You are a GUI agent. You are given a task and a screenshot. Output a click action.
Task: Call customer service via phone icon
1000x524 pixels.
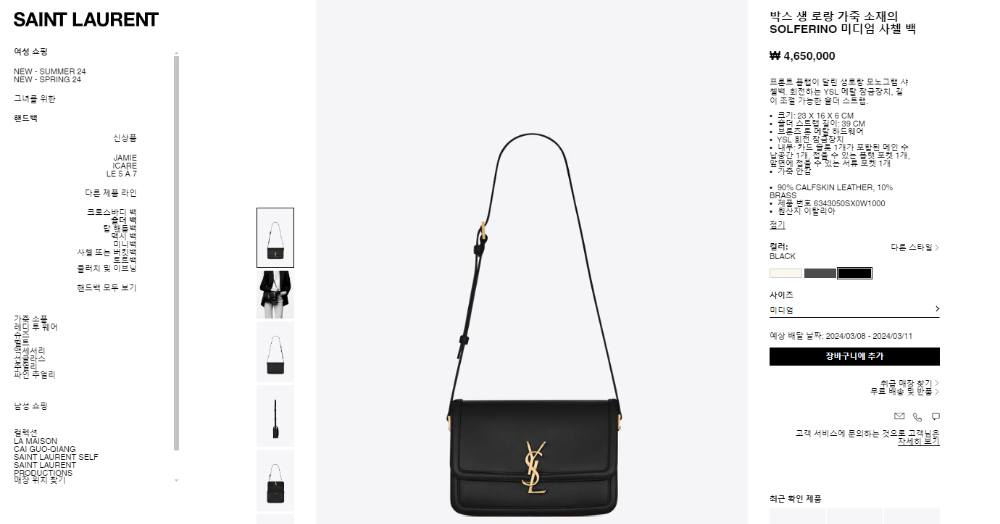(917, 416)
